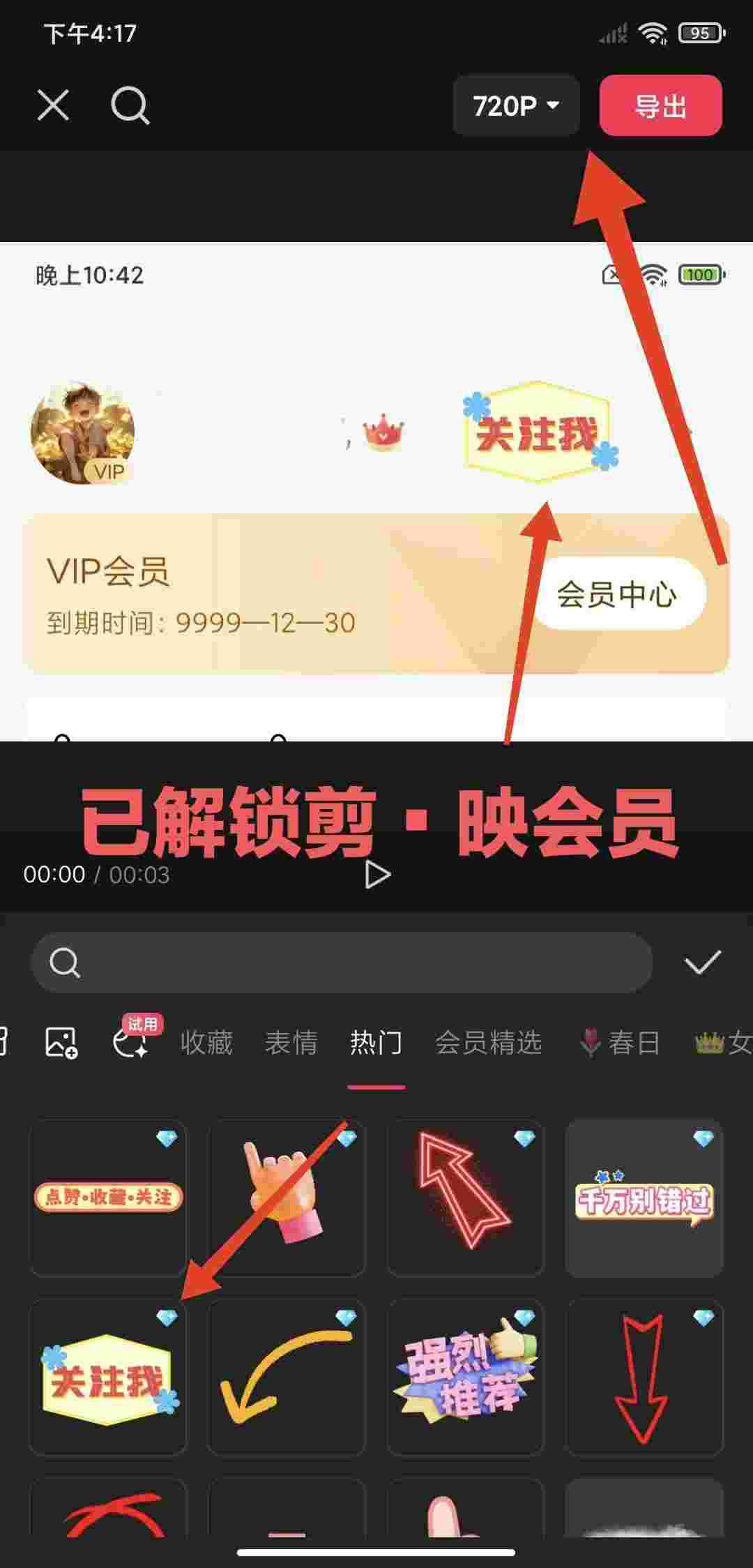Select the 热门 tab
Viewport: 753px width, 1568px height.
(376, 1043)
